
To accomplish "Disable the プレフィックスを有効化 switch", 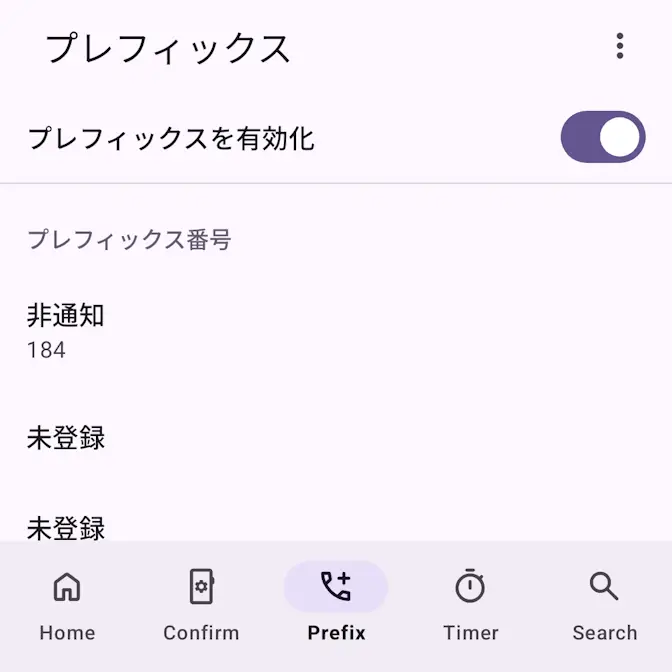I will pos(602,137).
